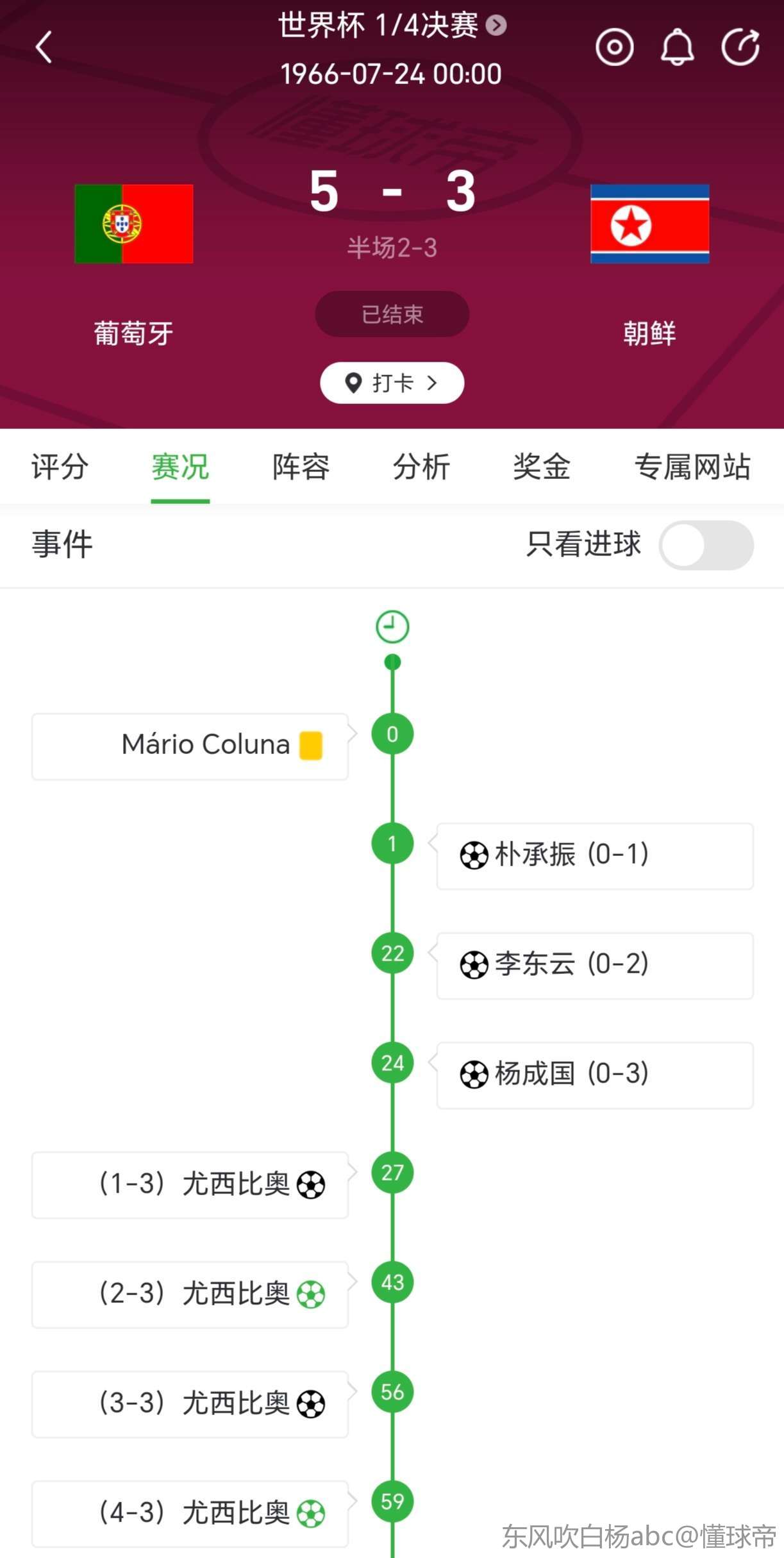784x1558 pixels.
Task: Enable the 只看进球 toggle
Action: 706,545
